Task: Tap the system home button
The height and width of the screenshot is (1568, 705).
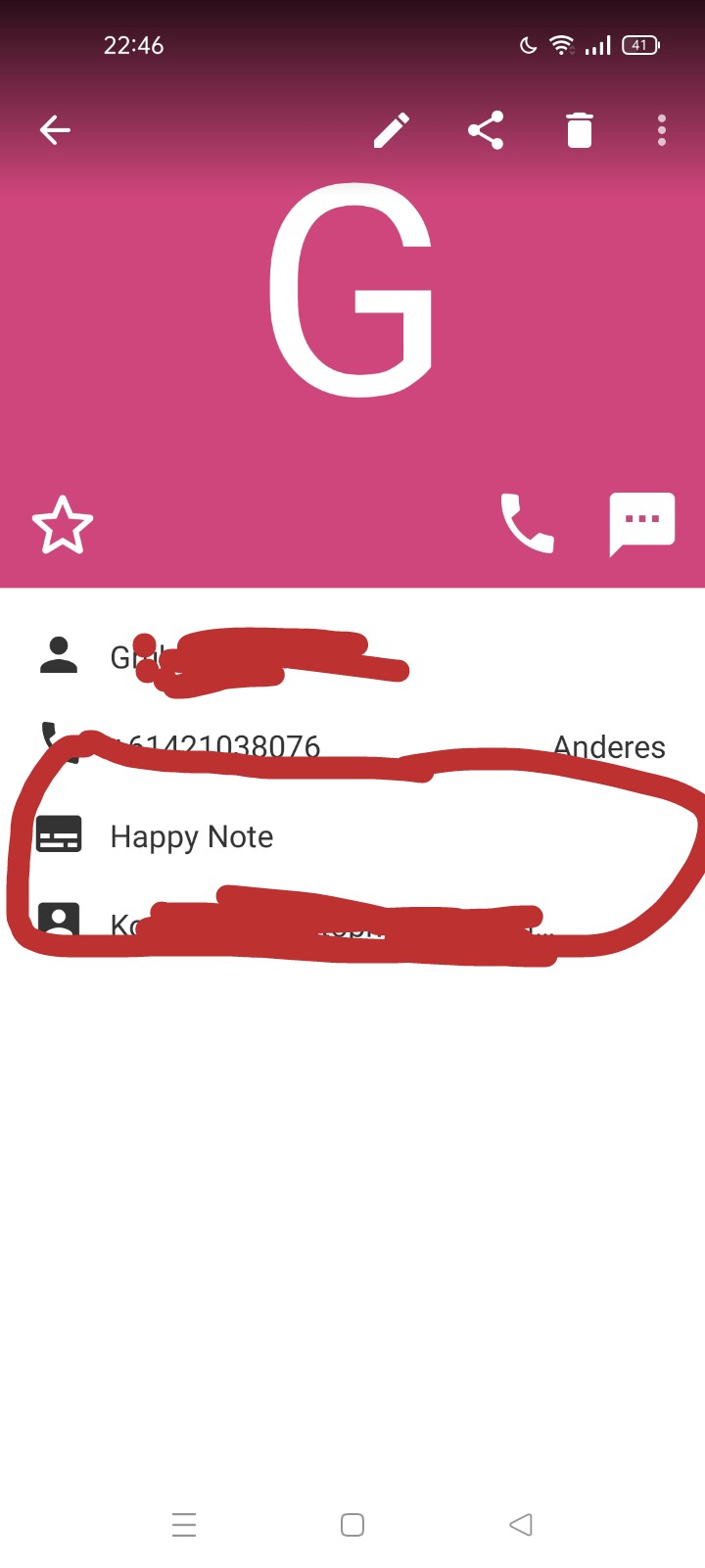Action: (352, 1525)
